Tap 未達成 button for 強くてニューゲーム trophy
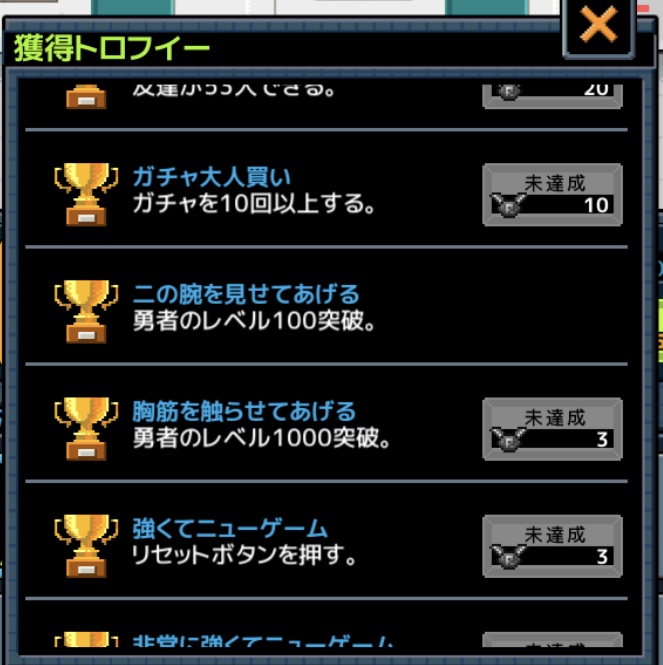 [553, 546]
